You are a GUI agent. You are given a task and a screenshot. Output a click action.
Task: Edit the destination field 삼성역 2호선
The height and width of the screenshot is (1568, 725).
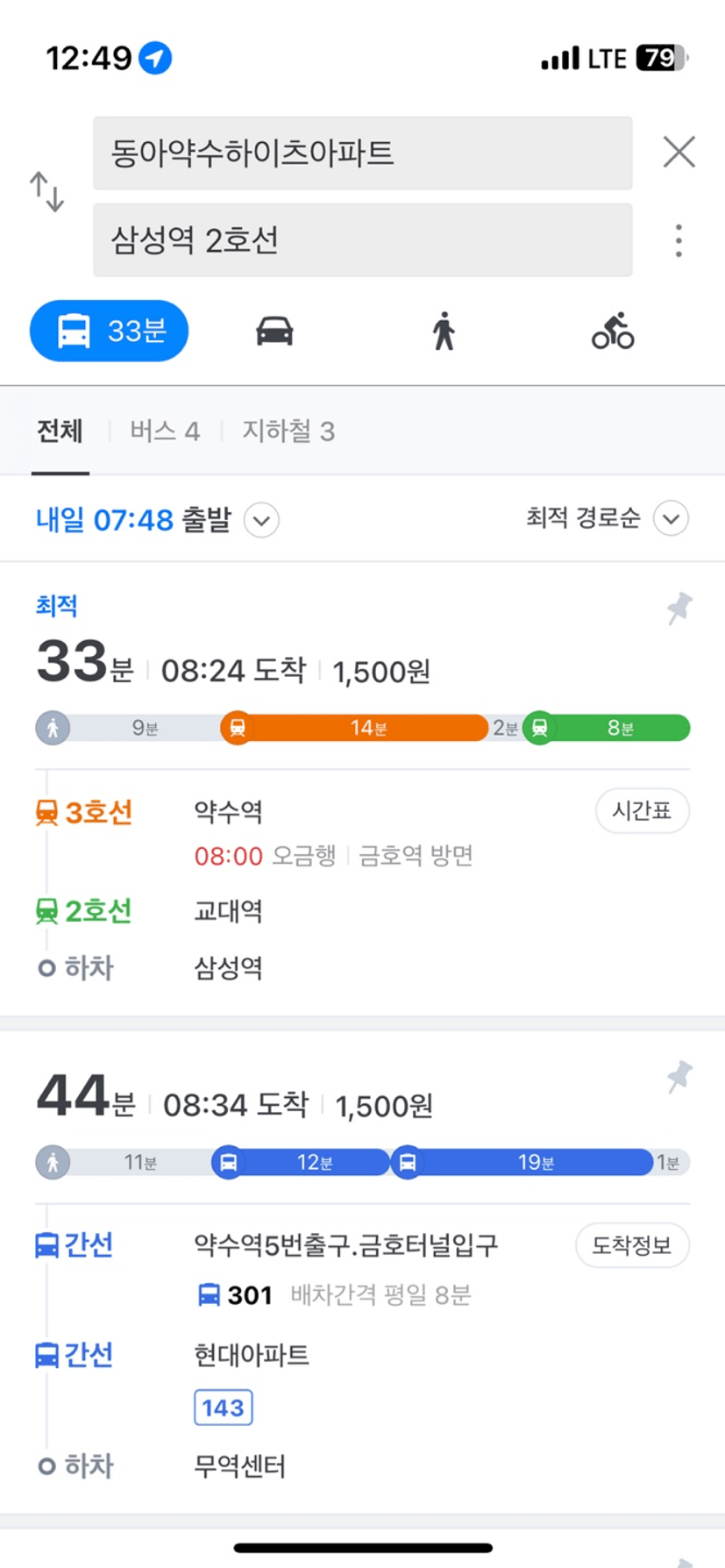click(362, 240)
